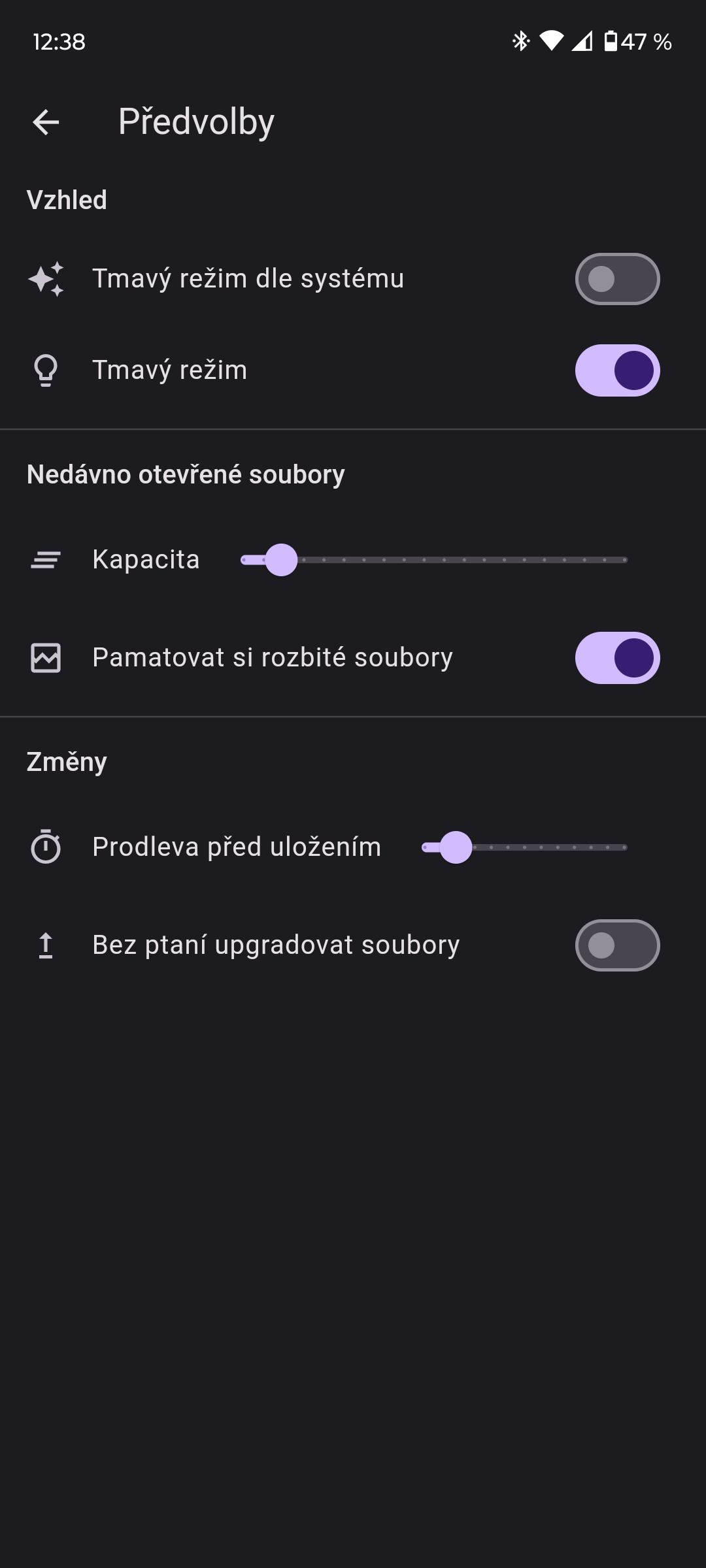The image size is (706, 1568).
Task: Disable Pamatovat si rozbité soubory
Action: [617, 658]
